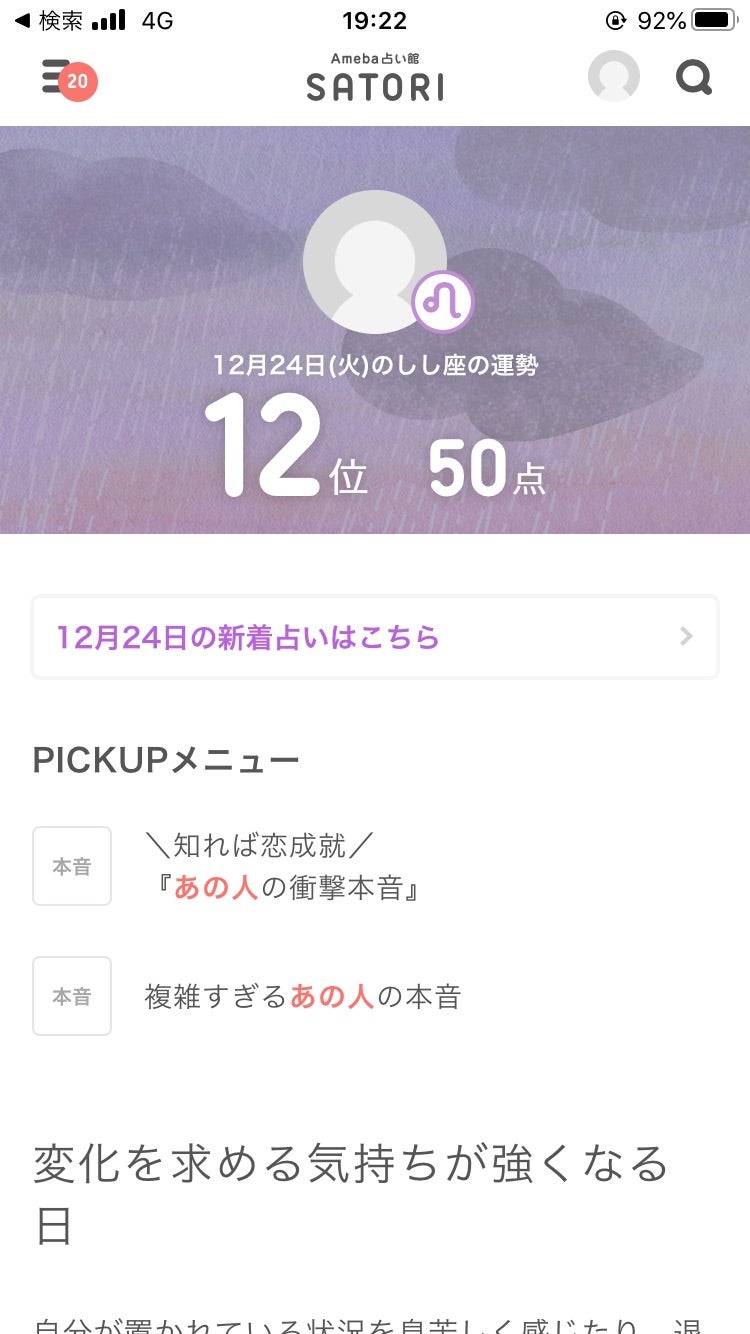Go to SATORI home via logo
This screenshot has height=1334, width=750.
(375, 78)
